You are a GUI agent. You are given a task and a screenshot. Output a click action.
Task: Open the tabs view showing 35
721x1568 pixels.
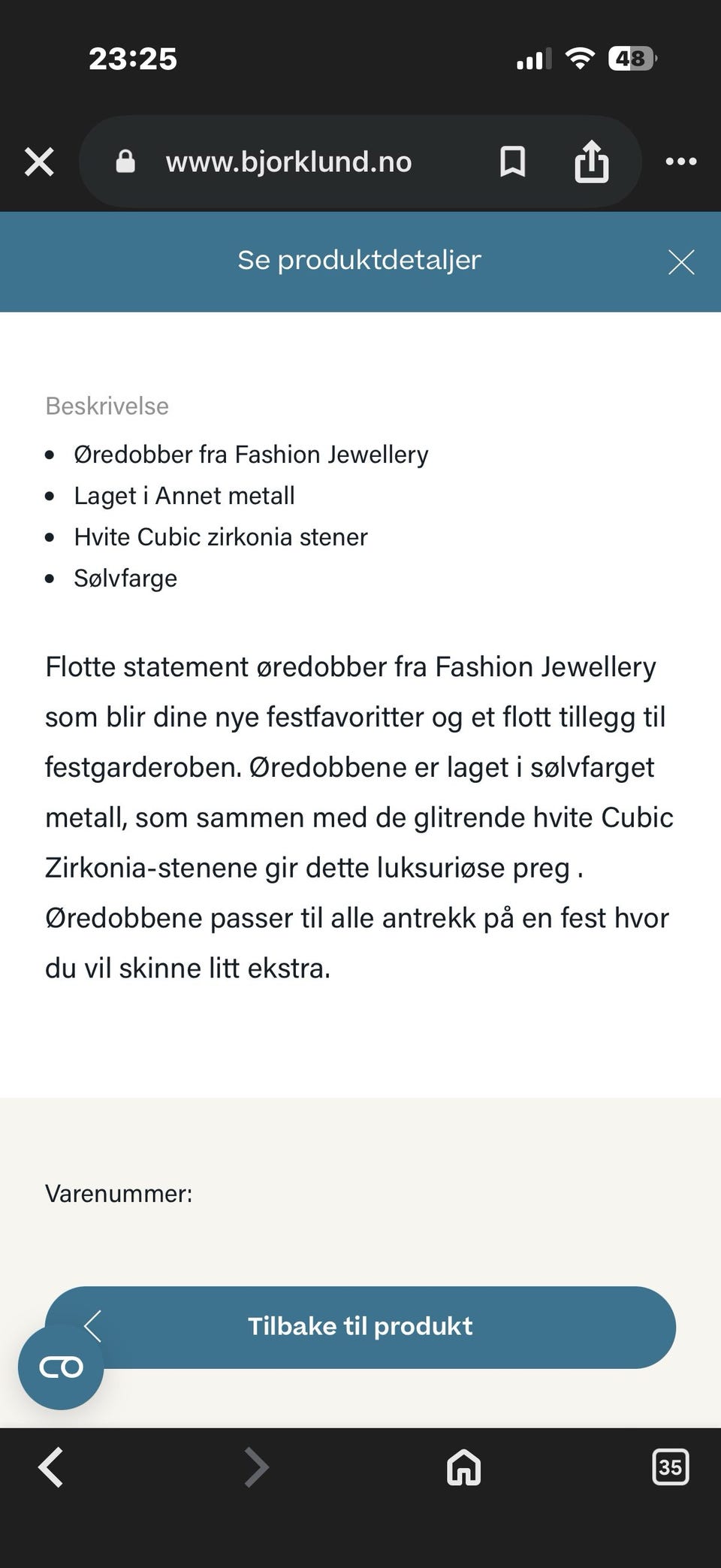pyautogui.click(x=671, y=1467)
